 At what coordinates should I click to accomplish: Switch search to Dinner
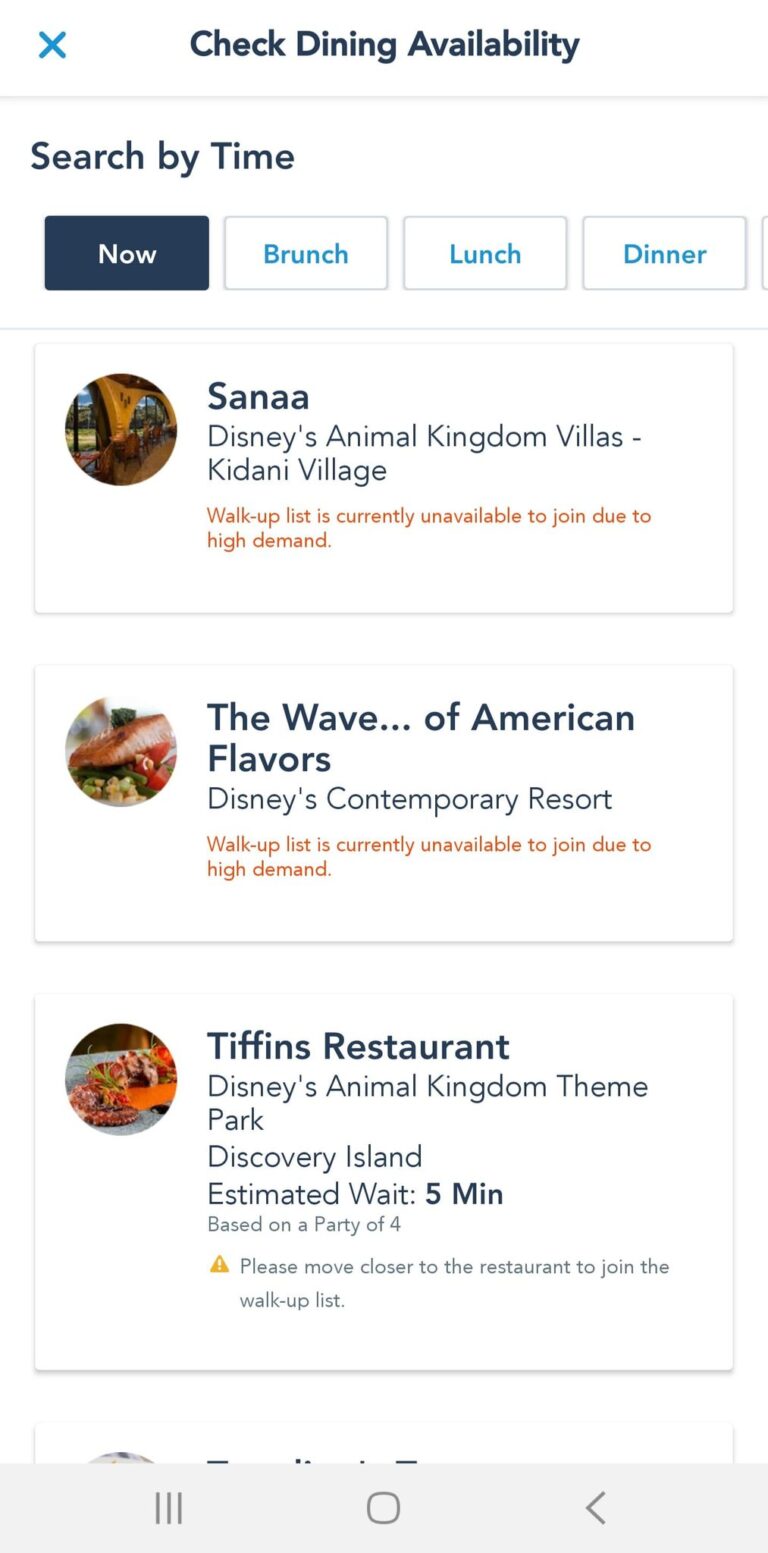tap(664, 253)
